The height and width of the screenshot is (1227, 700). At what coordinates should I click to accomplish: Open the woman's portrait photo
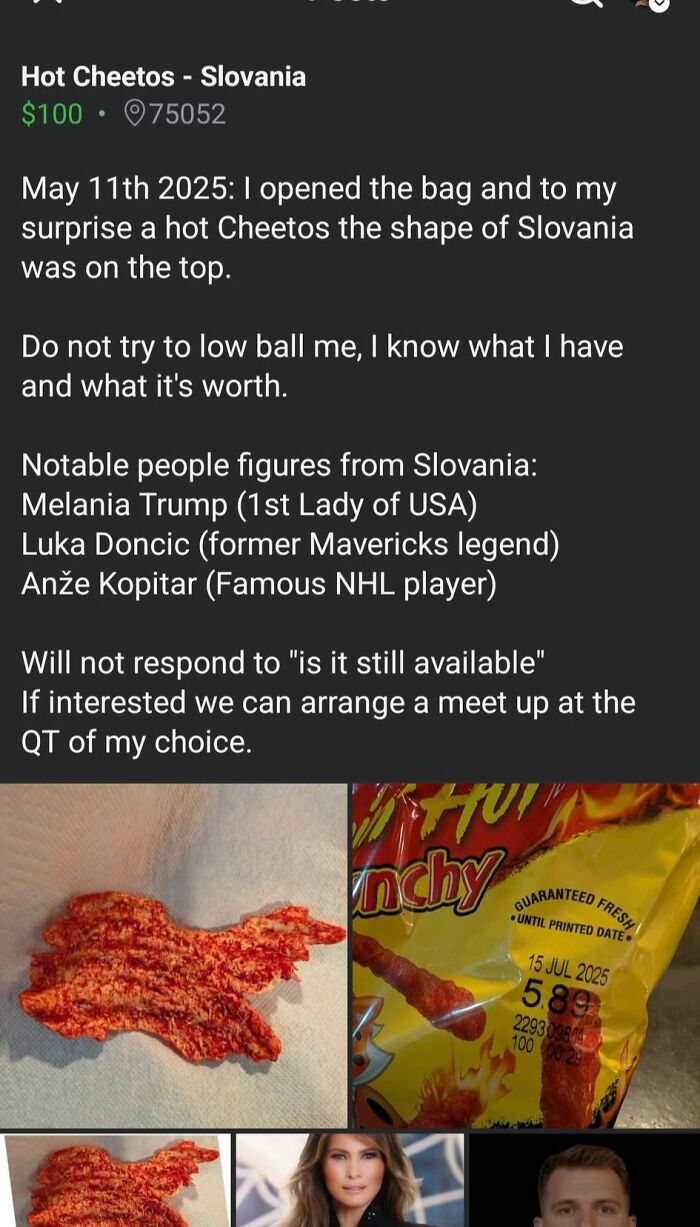(350, 1180)
